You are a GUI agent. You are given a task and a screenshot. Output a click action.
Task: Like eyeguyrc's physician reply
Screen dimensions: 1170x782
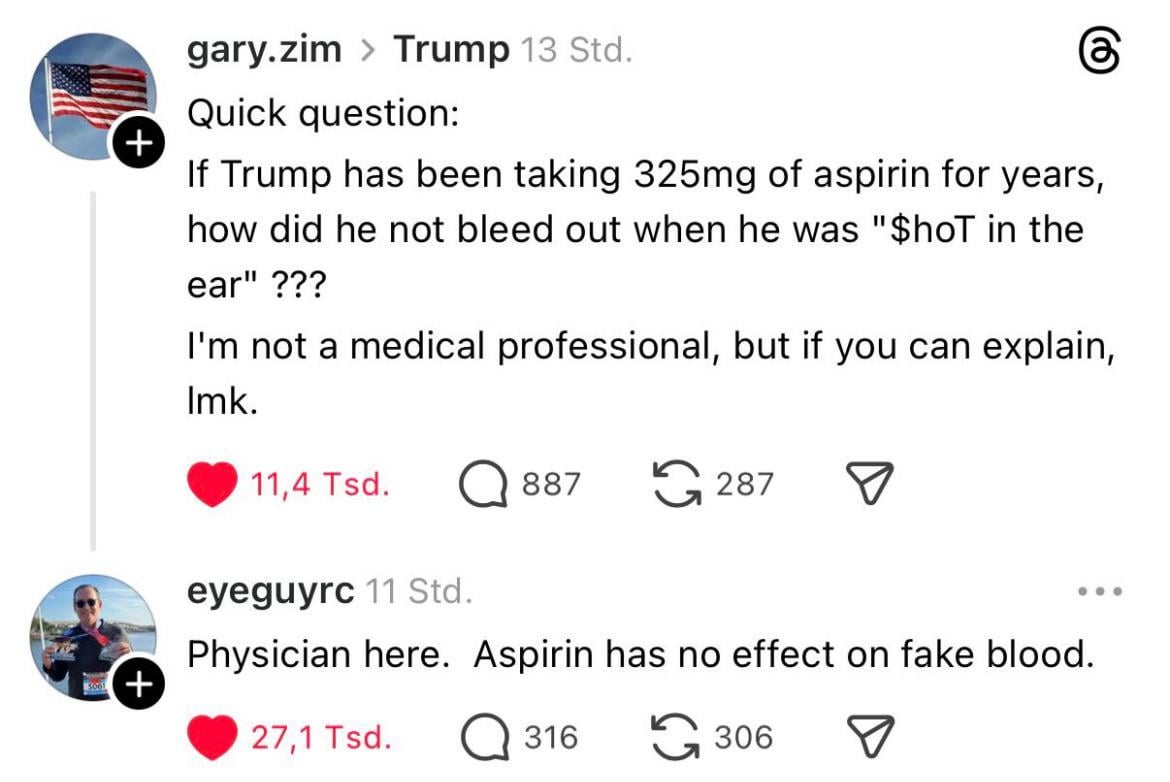[211, 737]
